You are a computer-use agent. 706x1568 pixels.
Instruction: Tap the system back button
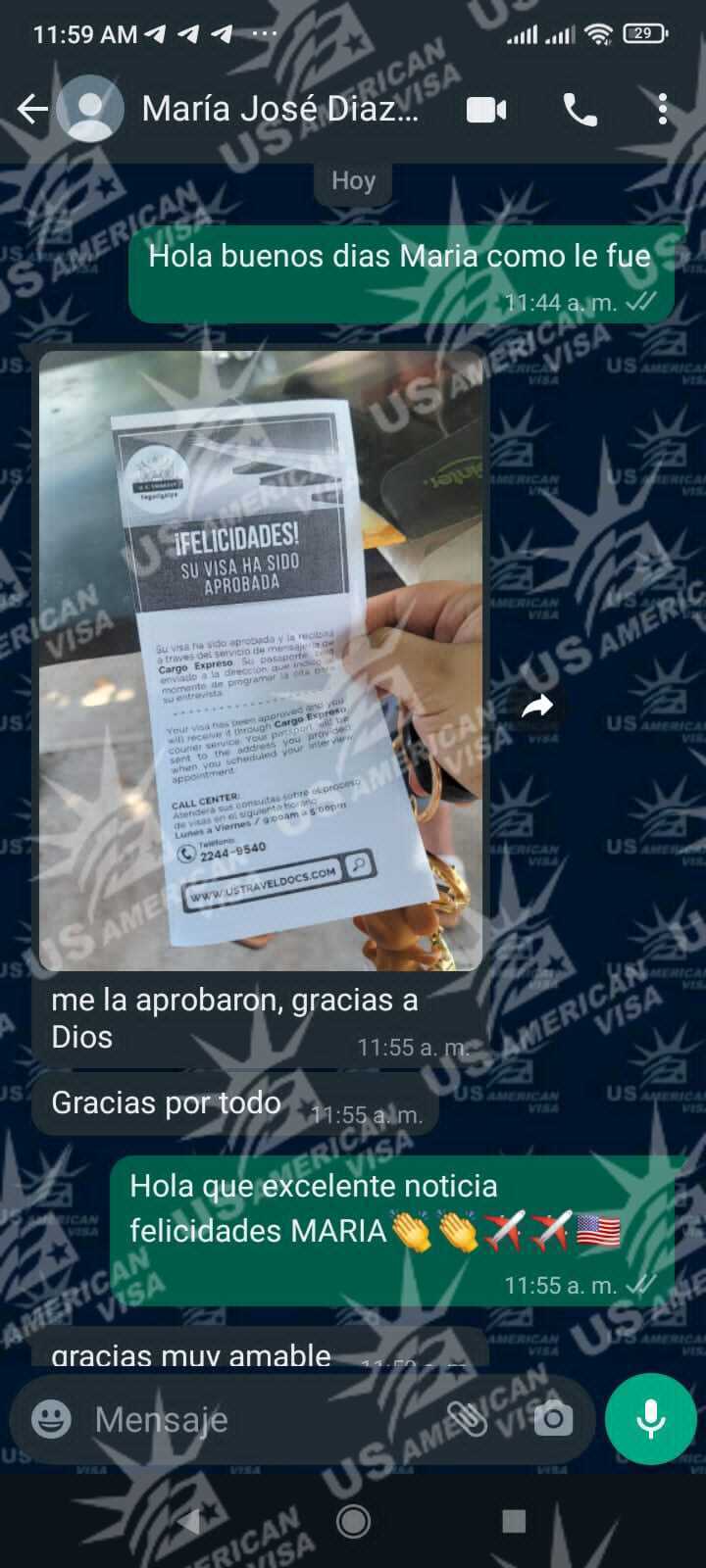coord(193,1521)
